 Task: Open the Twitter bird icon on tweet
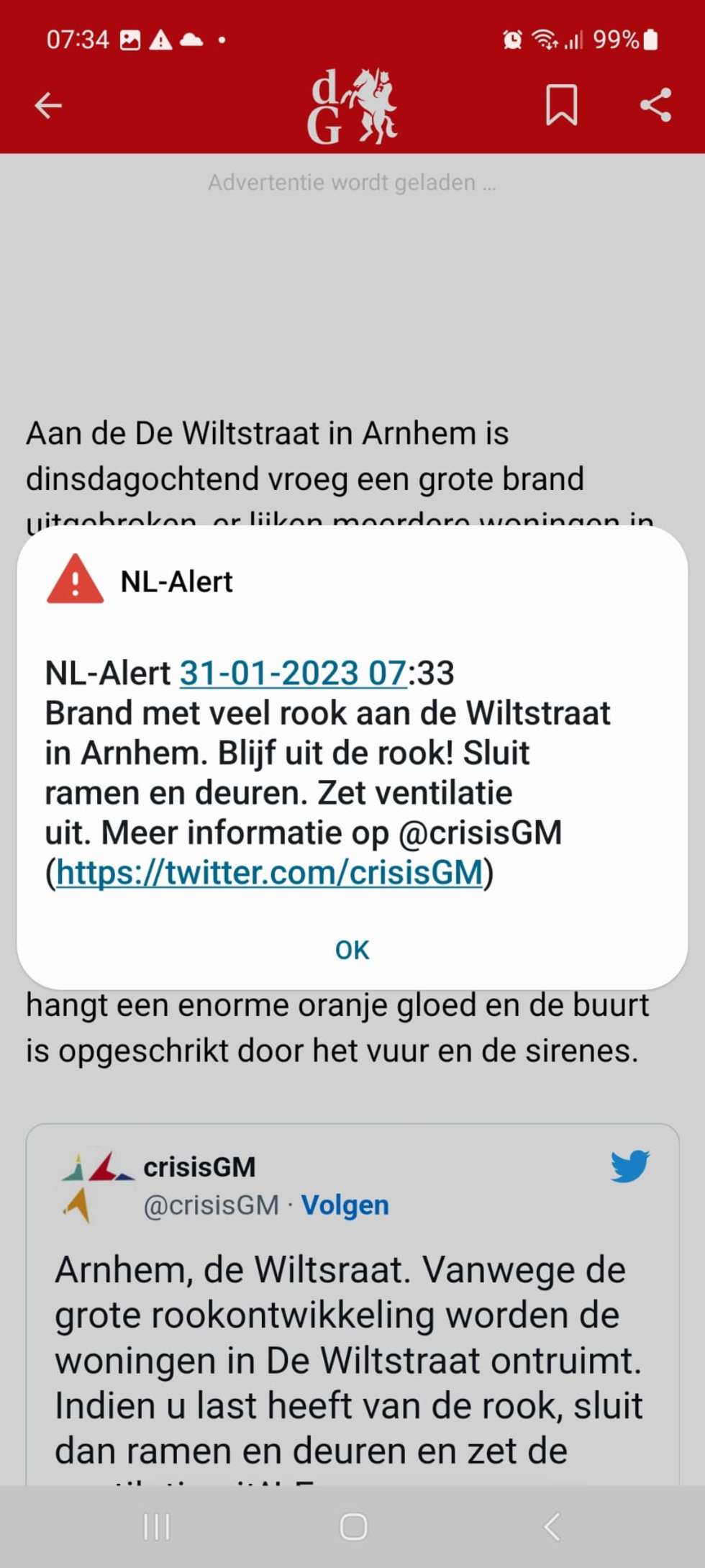pos(629,1166)
